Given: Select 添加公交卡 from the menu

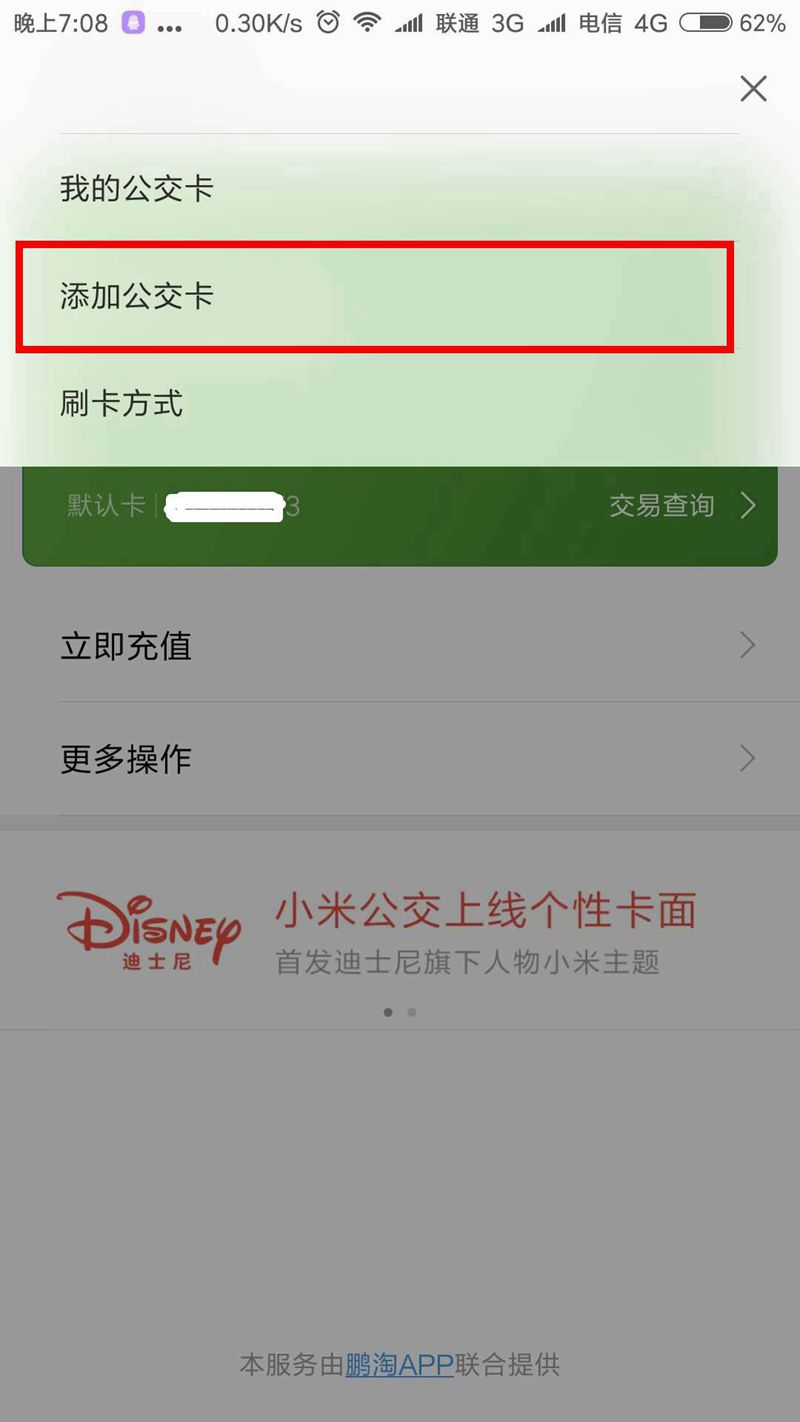Looking at the screenshot, I should 133,296.
